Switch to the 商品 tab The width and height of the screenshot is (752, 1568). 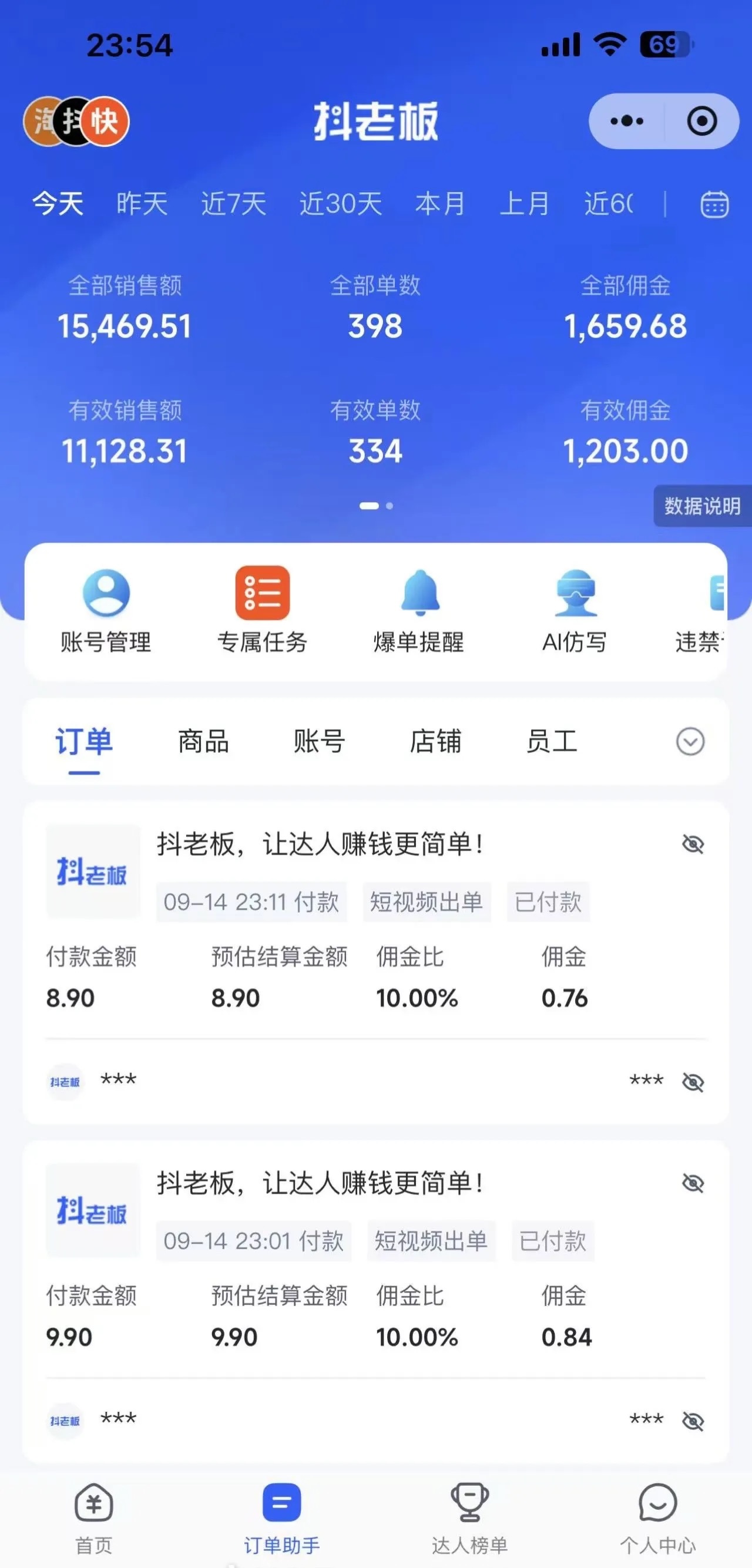click(203, 741)
